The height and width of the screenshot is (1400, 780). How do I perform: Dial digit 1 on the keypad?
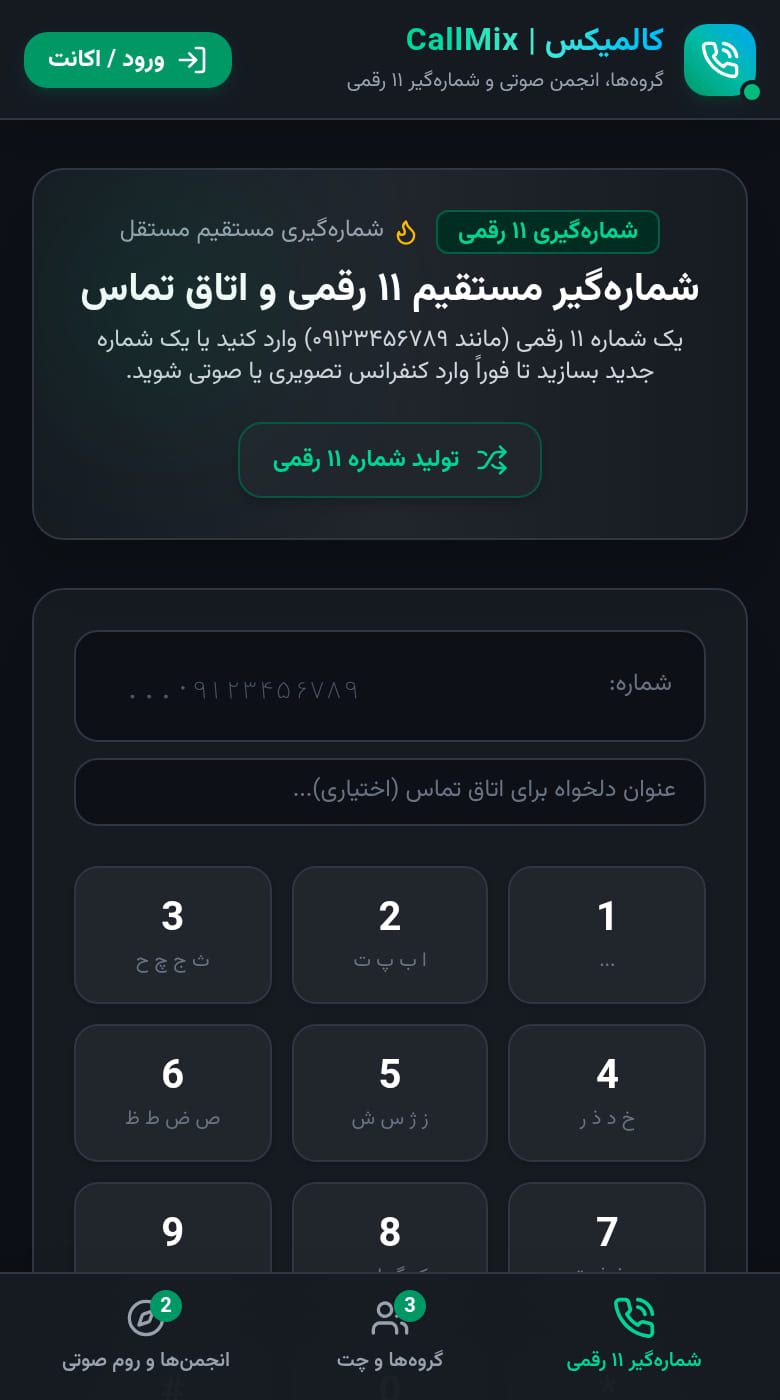click(x=607, y=935)
